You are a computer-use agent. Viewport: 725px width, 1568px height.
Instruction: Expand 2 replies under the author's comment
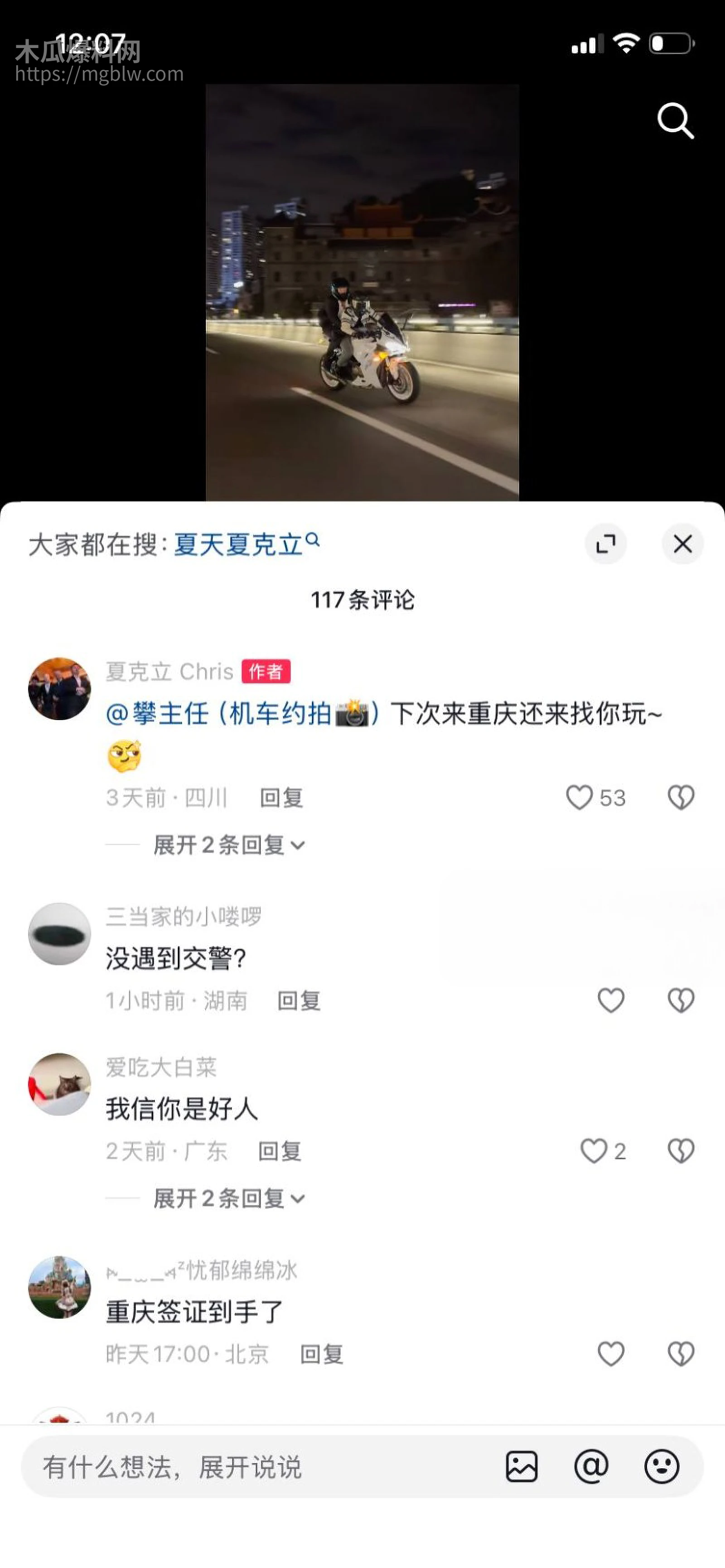pyautogui.click(x=225, y=845)
